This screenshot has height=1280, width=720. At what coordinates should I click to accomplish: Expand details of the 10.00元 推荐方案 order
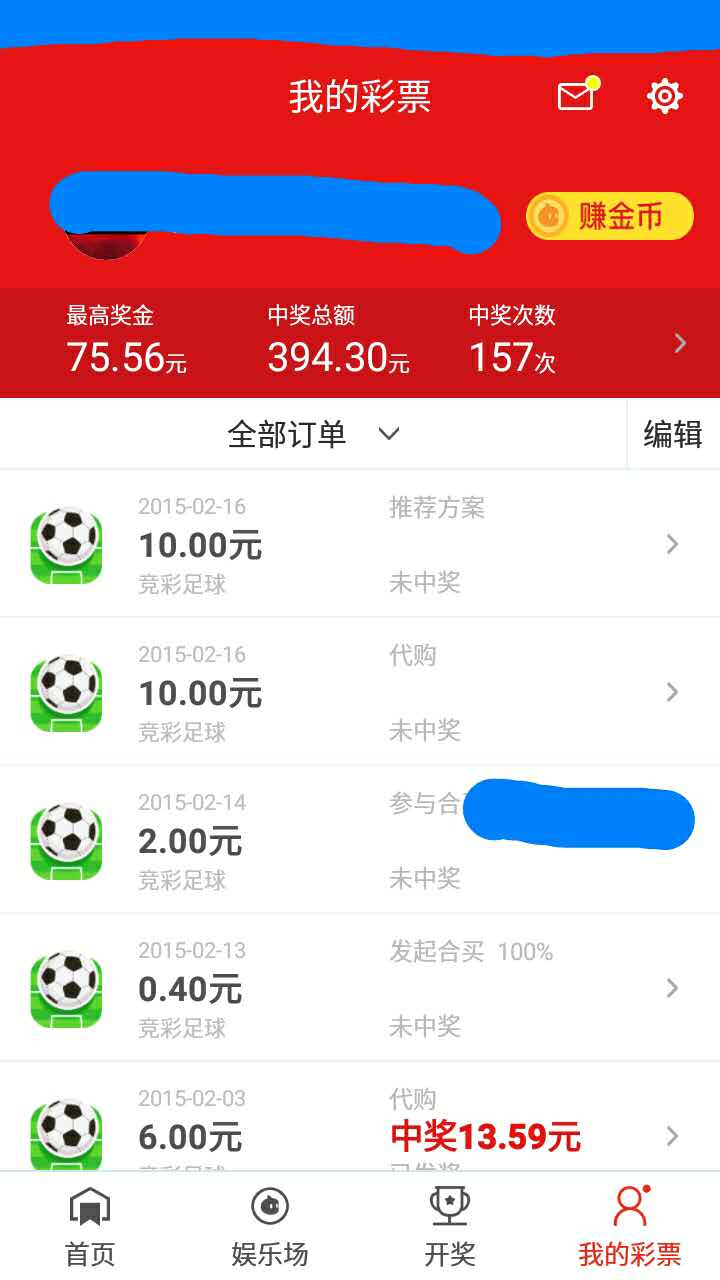(671, 544)
